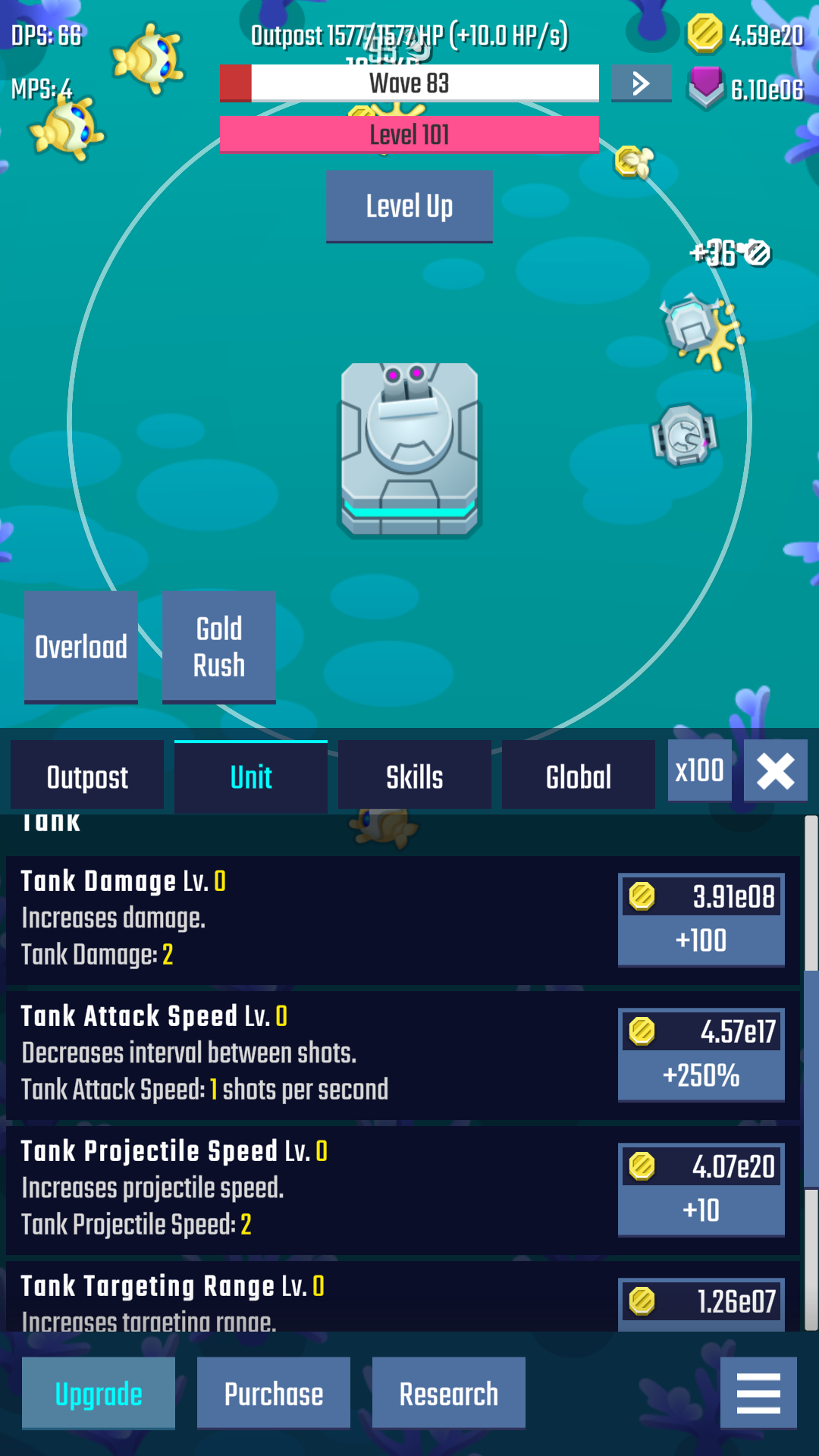Switch to the Outpost tab
The height and width of the screenshot is (1456, 819).
coord(87,777)
